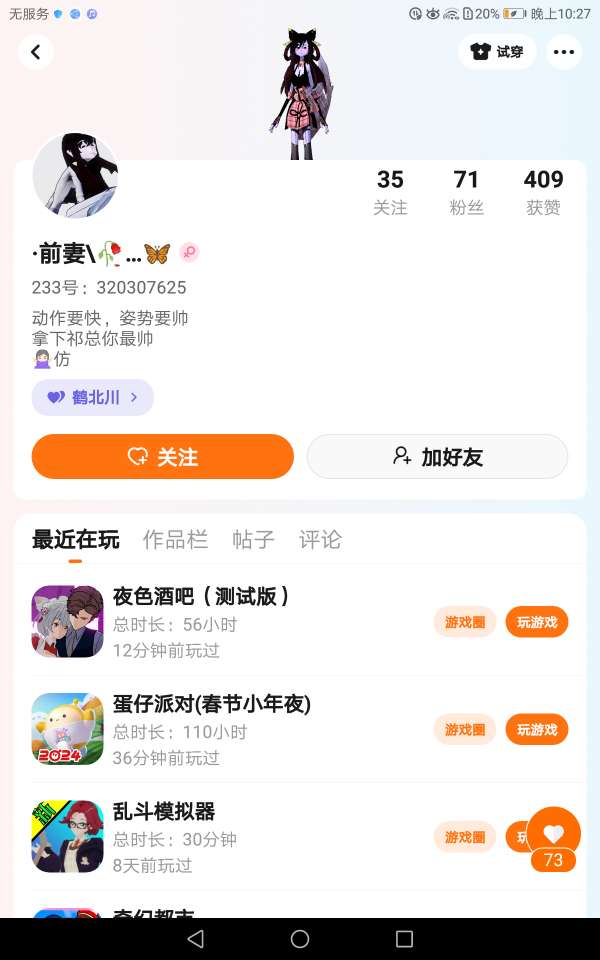
Task: Like the profile with the heart button
Action: click(553, 833)
